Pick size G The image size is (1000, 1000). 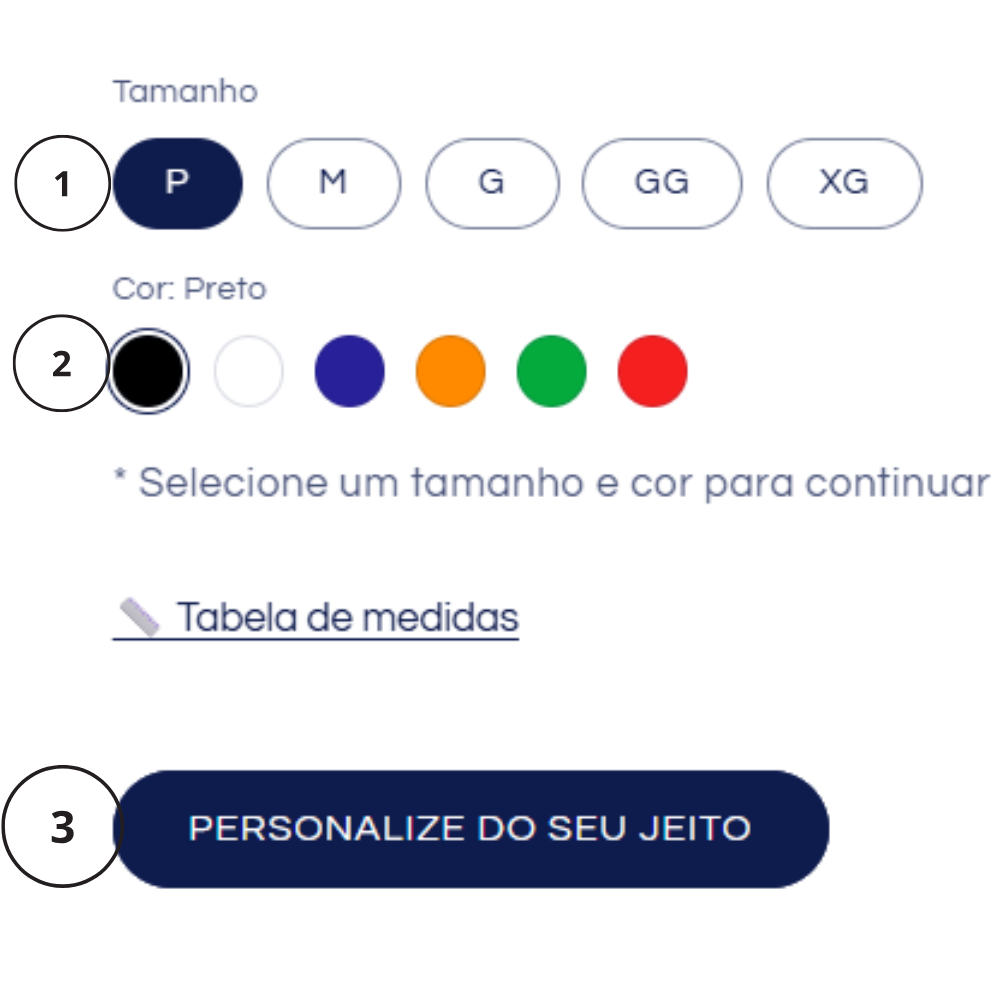pos(491,183)
